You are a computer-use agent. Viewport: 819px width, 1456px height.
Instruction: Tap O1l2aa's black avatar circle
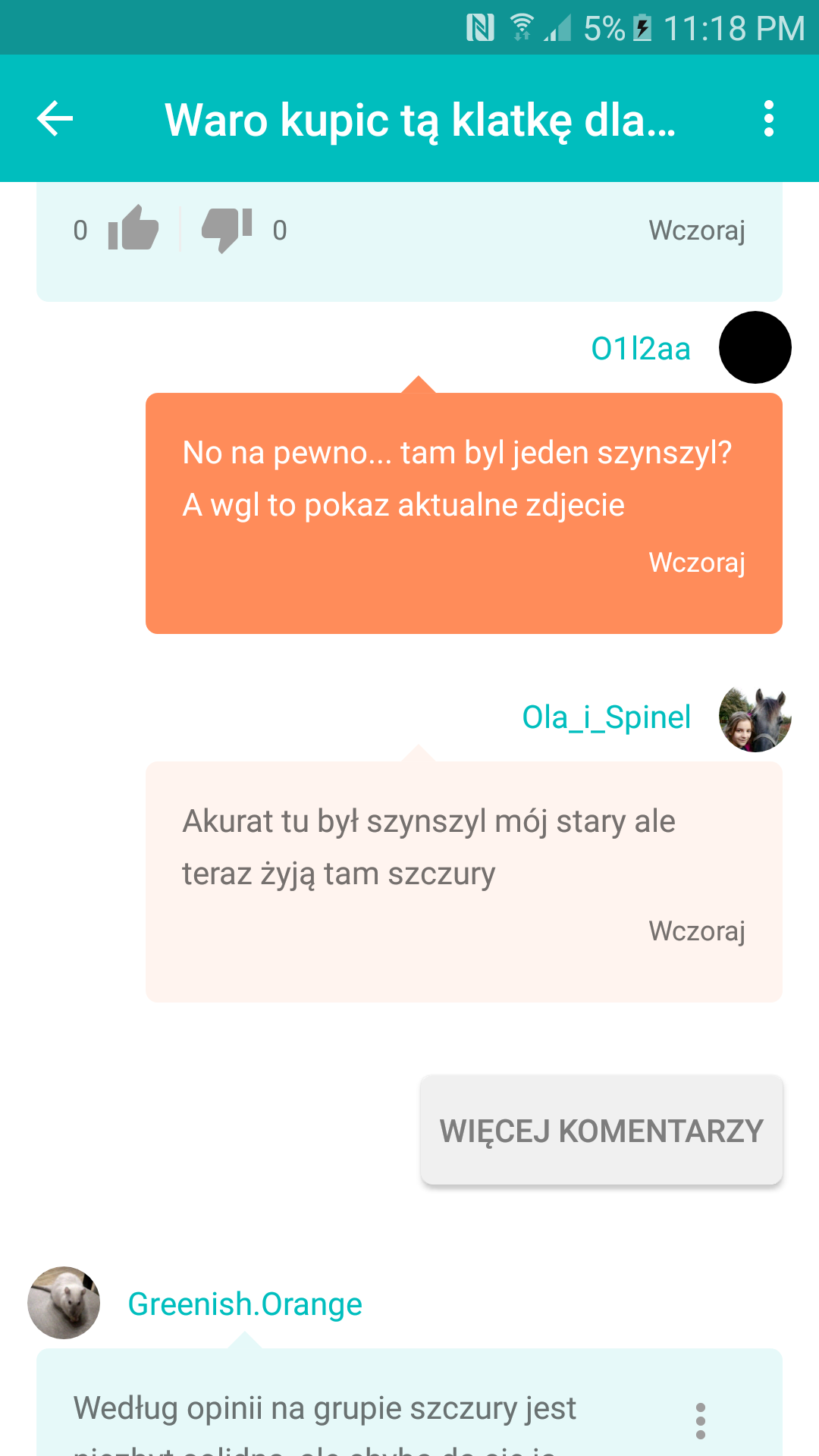click(x=755, y=348)
